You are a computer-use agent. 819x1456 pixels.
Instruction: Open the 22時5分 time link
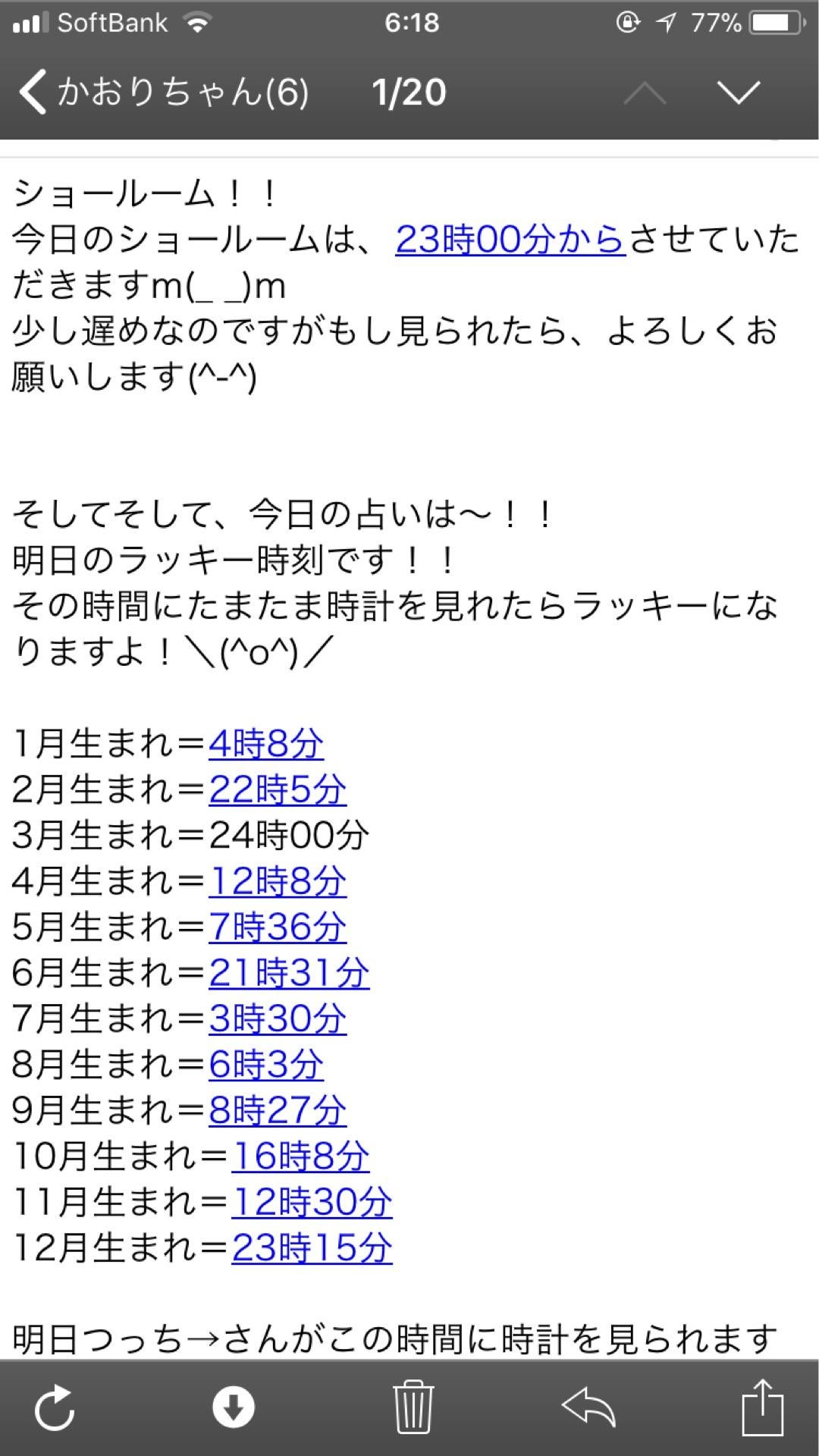point(277,790)
